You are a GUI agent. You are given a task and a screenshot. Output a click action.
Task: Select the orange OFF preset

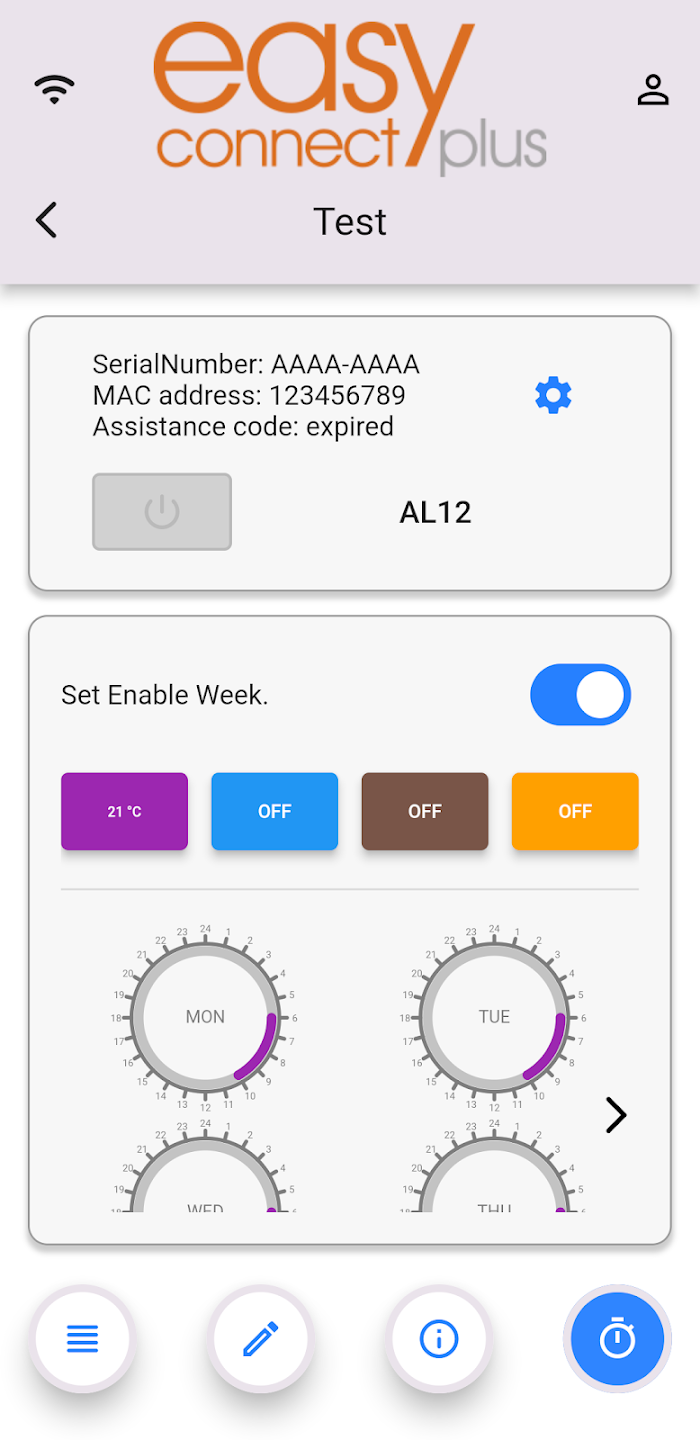click(x=575, y=811)
